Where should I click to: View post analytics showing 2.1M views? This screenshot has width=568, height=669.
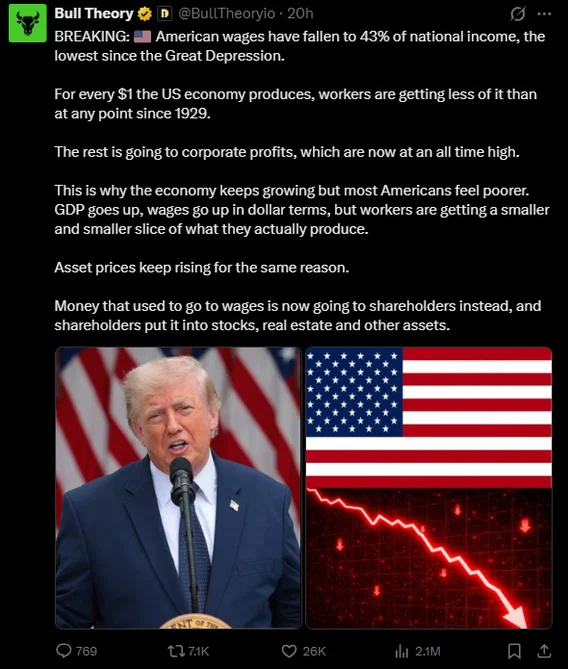click(418, 651)
